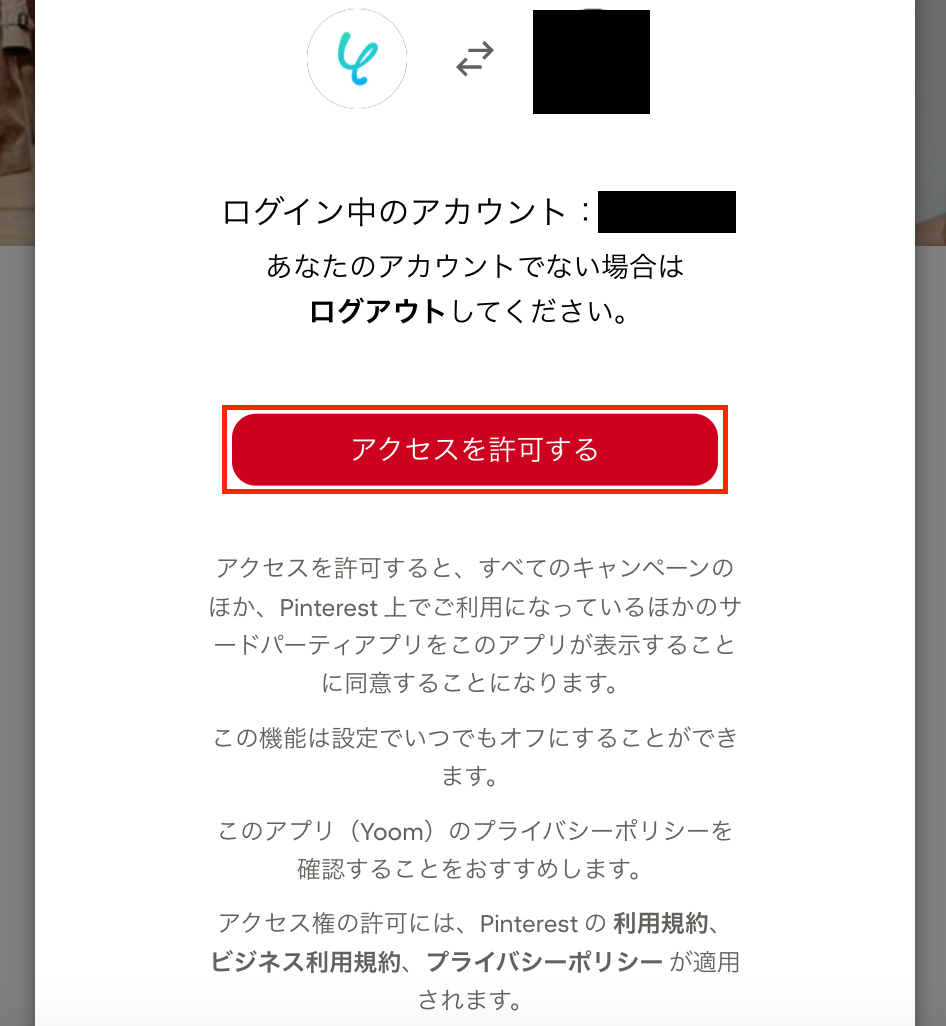946x1026 pixels.
Task: Open the ビジネス利用規約 link
Action: tap(306, 963)
